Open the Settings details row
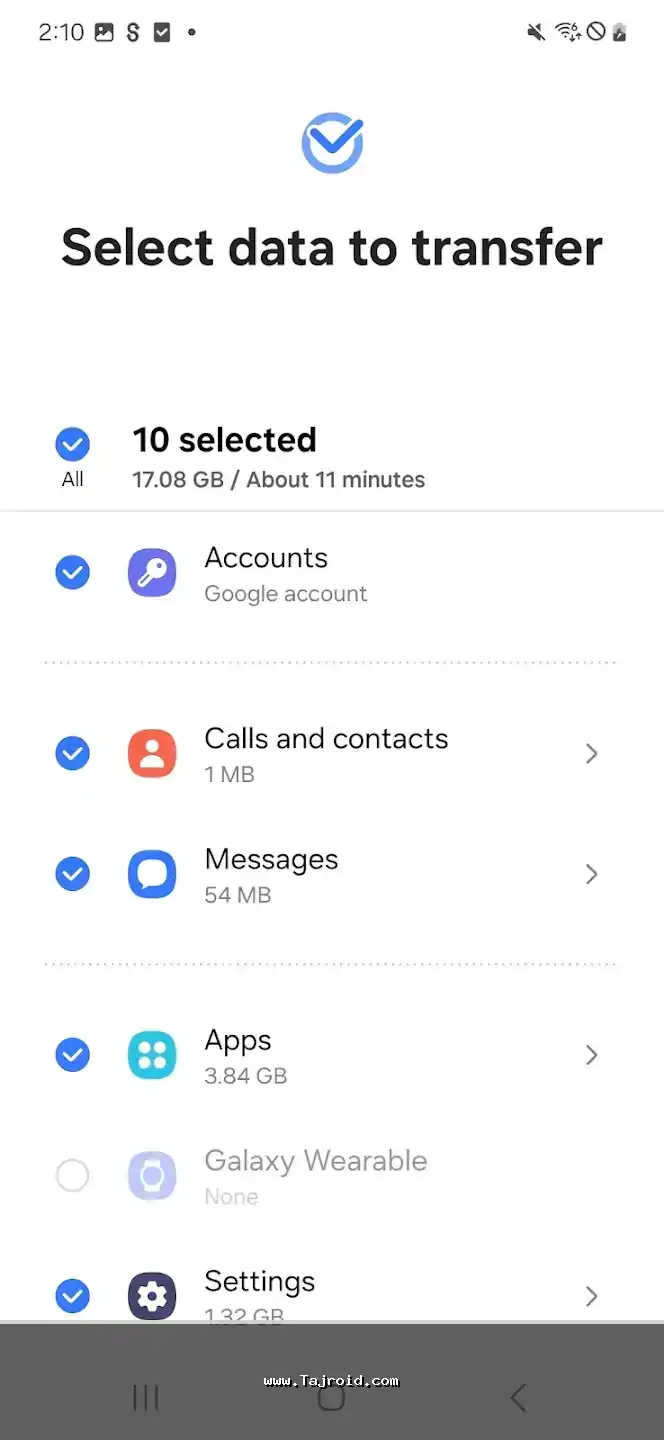 point(590,1296)
